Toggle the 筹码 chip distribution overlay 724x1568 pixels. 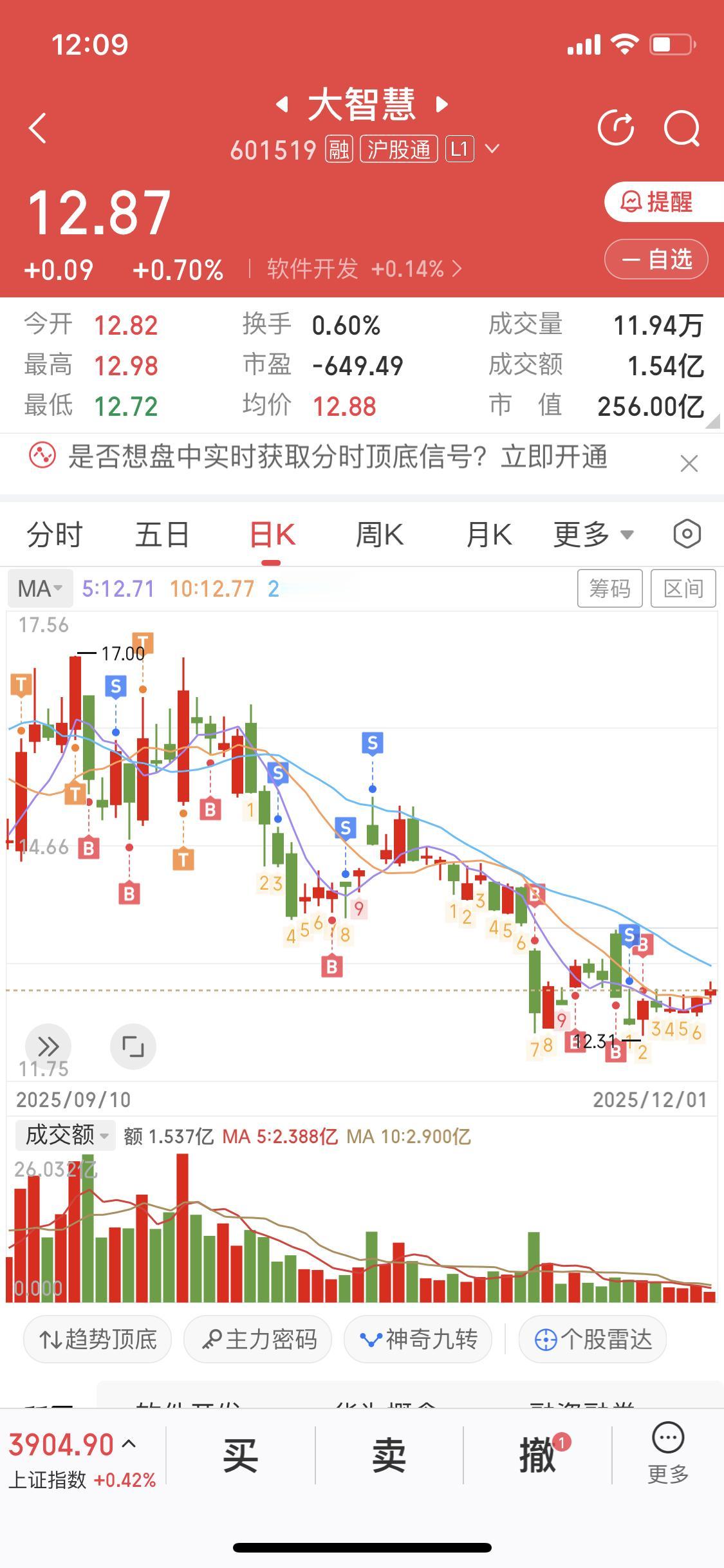[610, 588]
